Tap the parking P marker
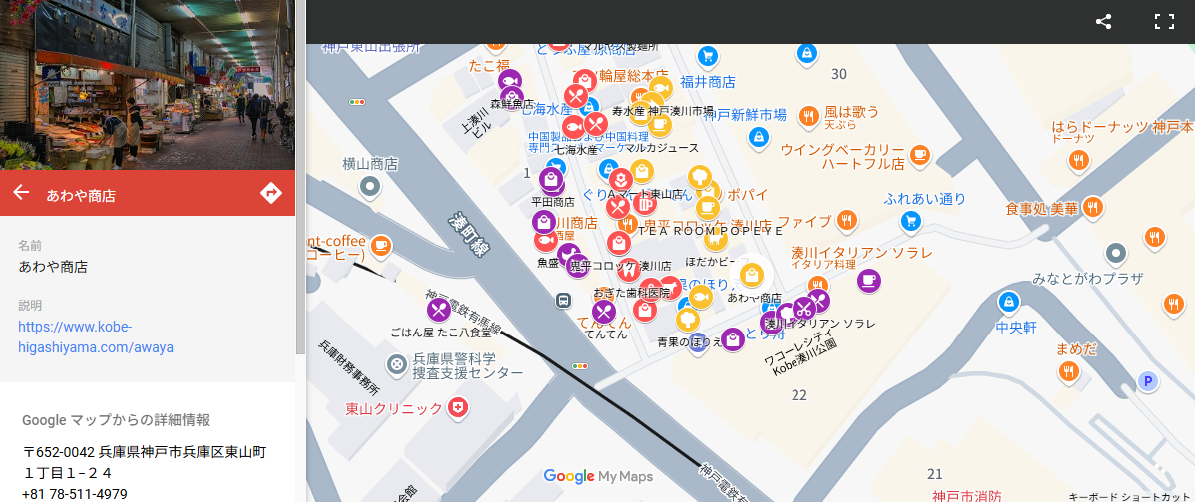This screenshot has width=1195, height=502. (x=1148, y=380)
